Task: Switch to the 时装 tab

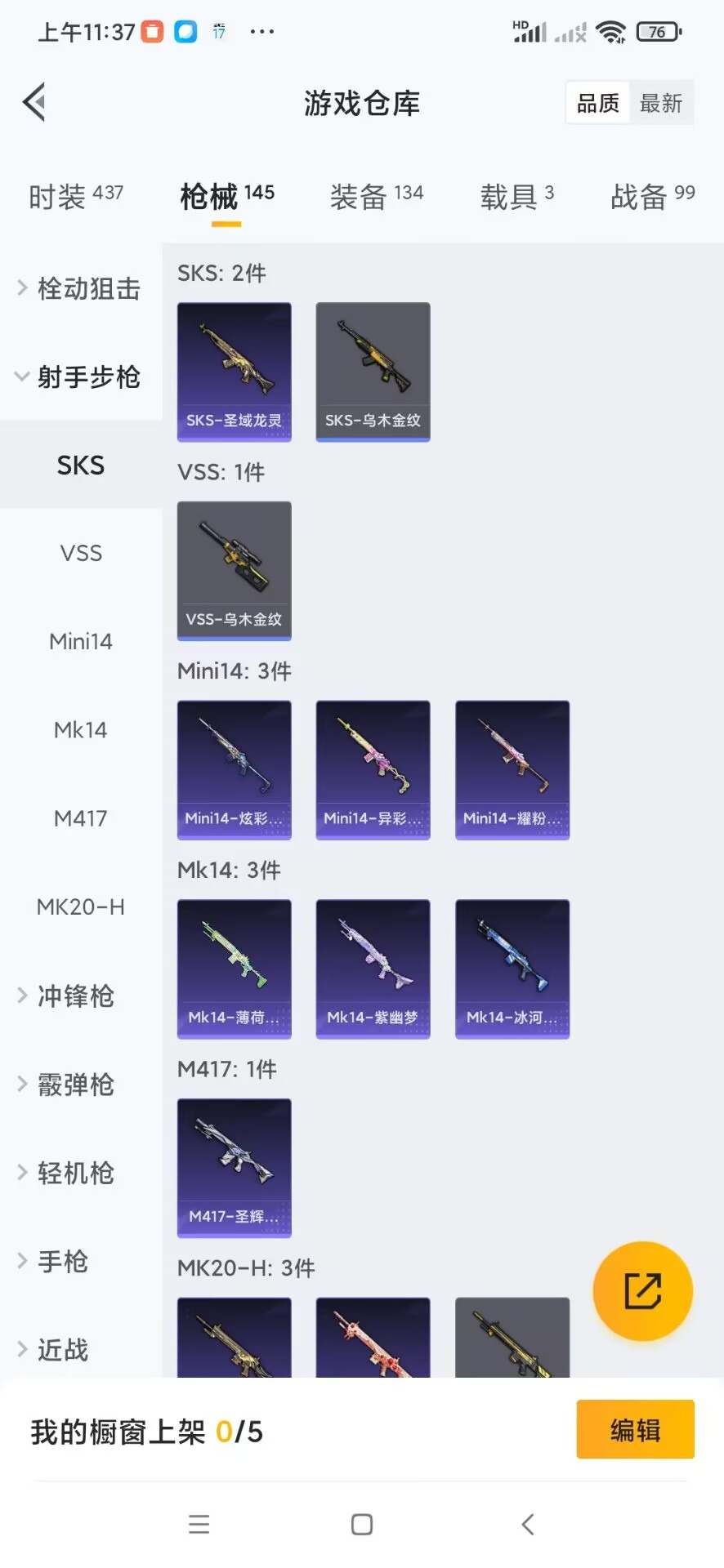Action: point(75,196)
